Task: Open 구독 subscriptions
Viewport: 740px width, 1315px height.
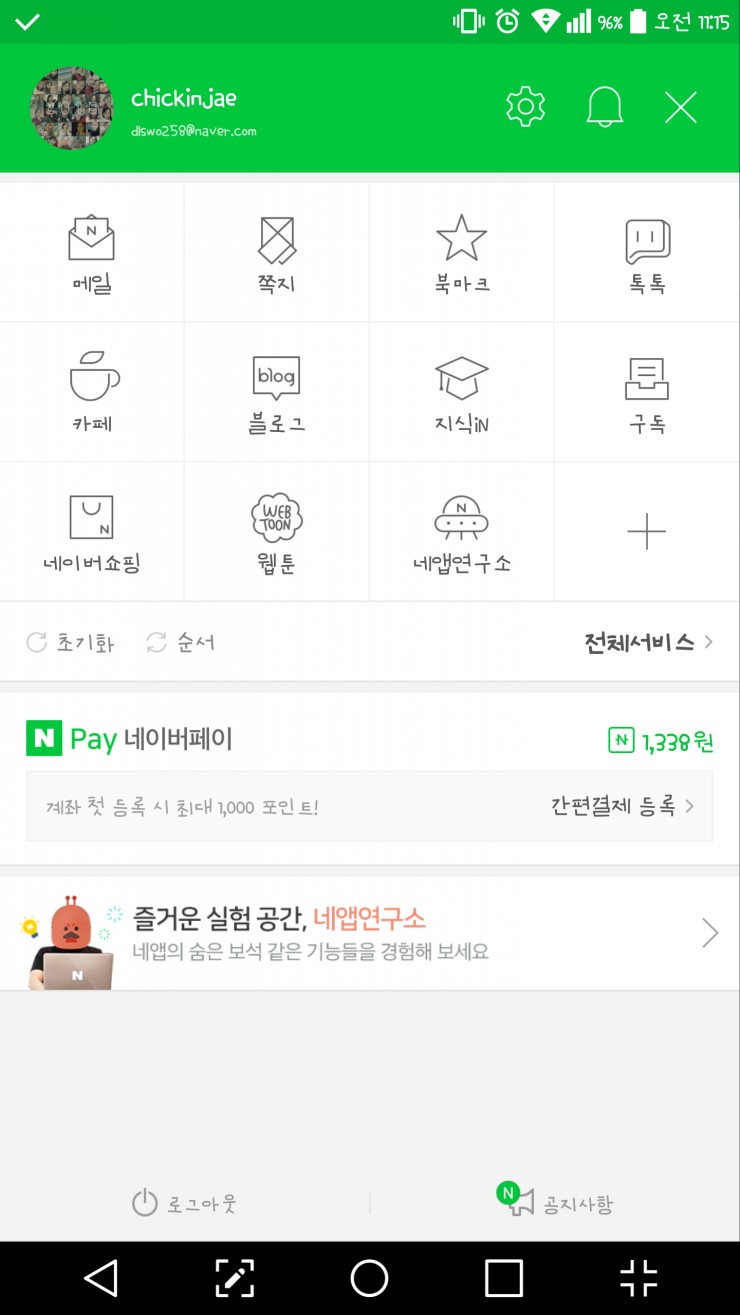Action: [x=646, y=393]
